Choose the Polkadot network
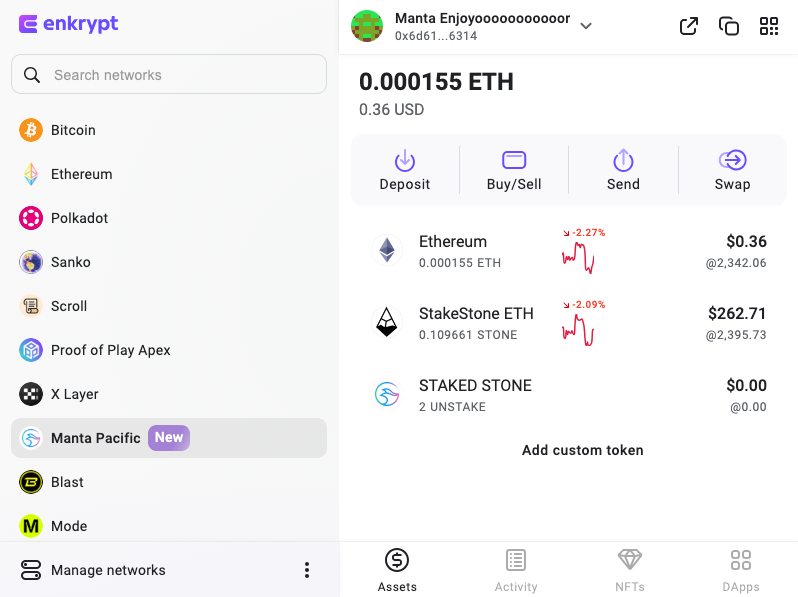Viewport: 798px width, 597px height. tap(78, 218)
